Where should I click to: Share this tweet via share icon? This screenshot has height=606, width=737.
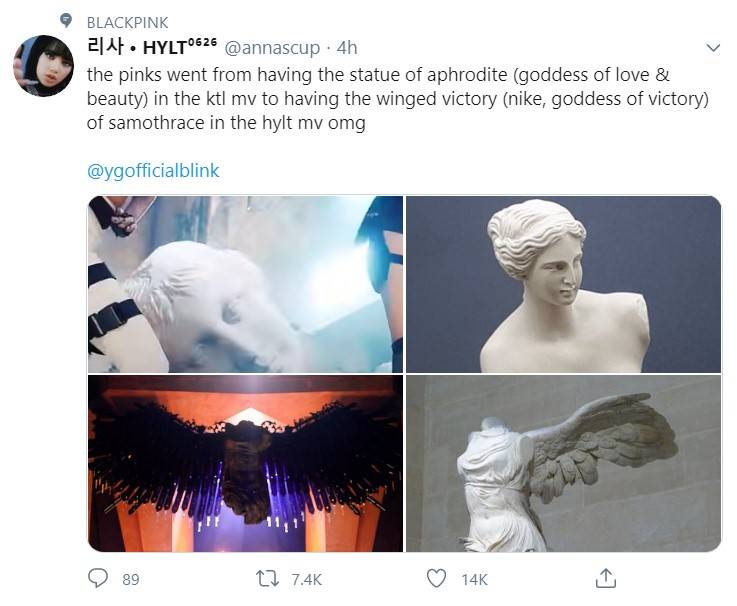[x=605, y=578]
